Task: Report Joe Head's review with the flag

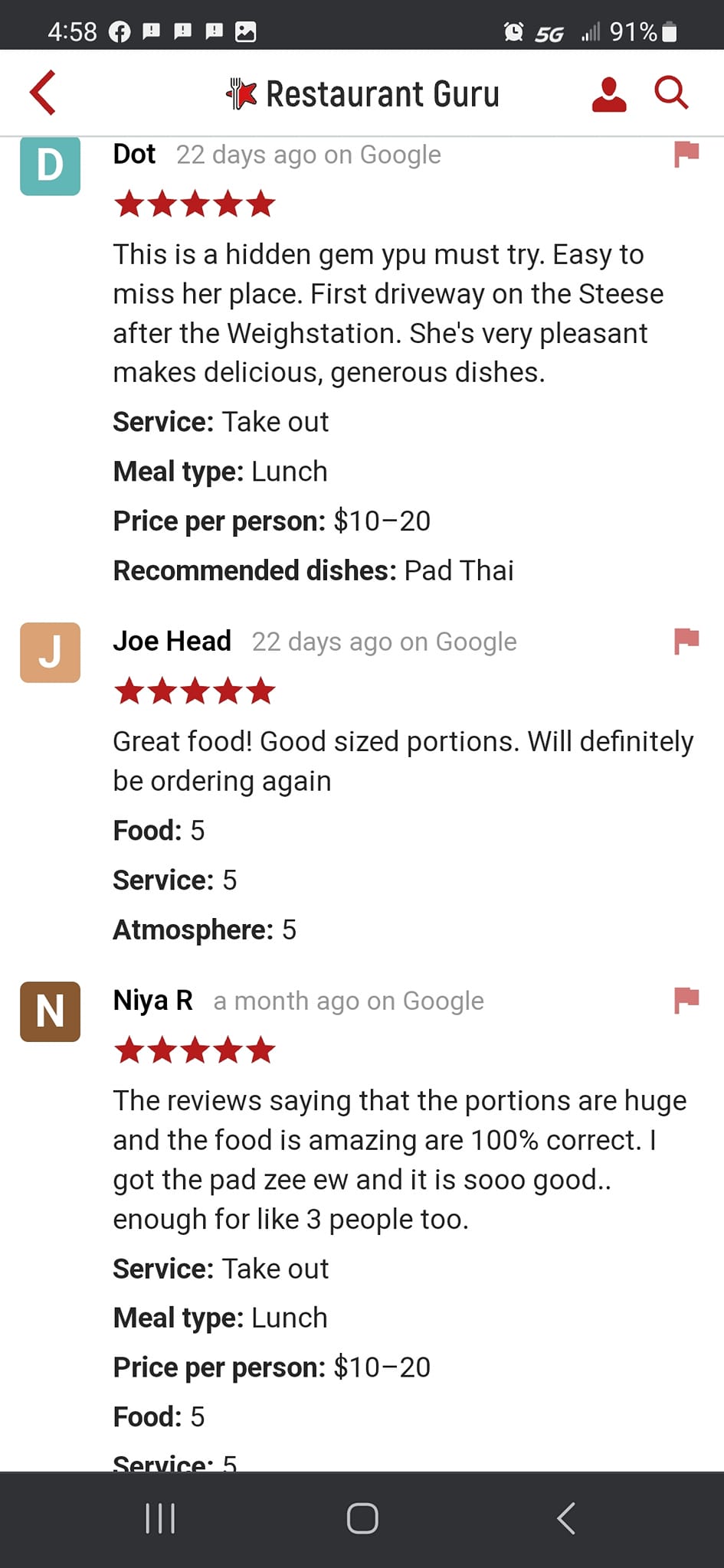Action: click(686, 641)
